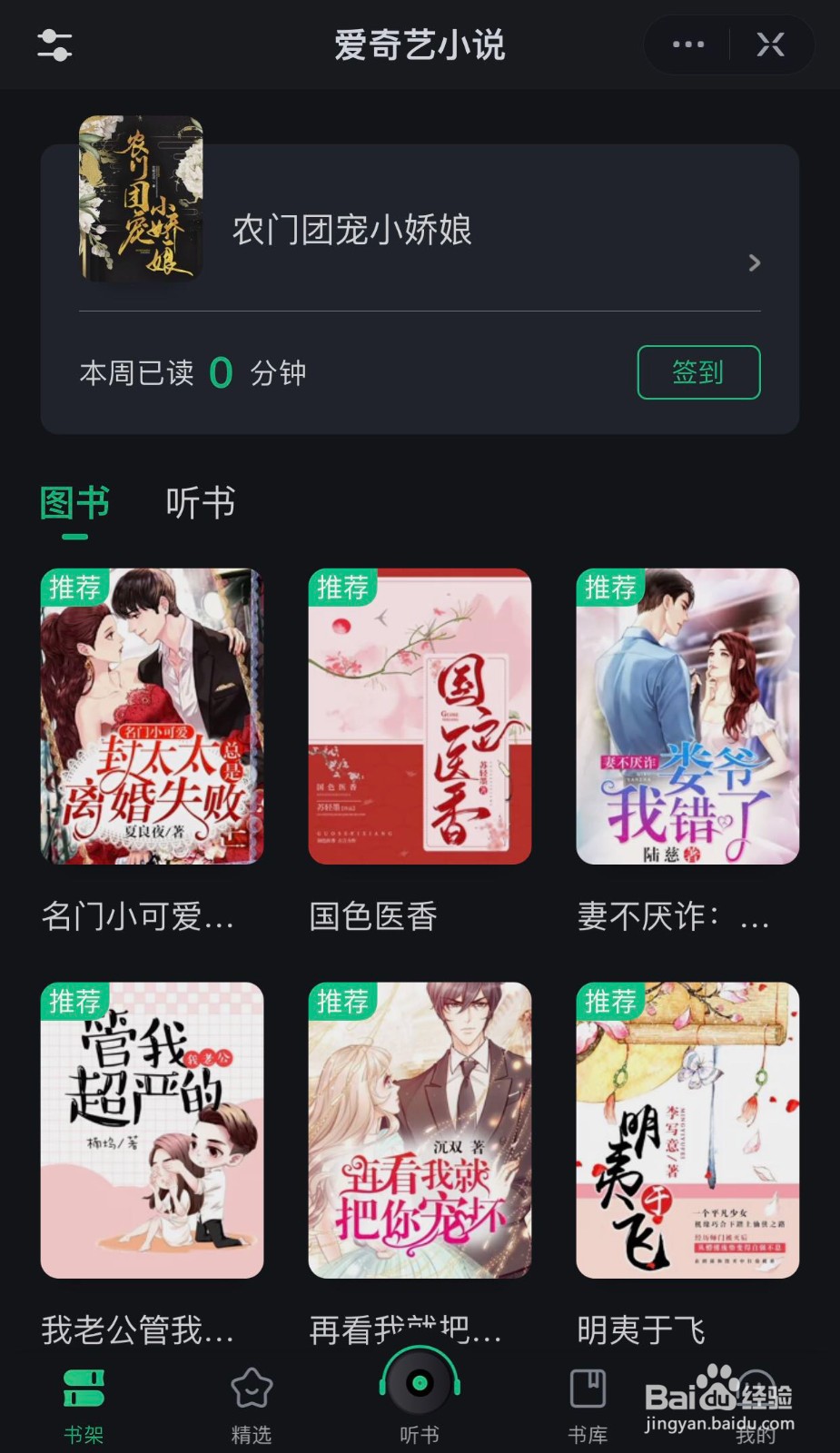
Task: Check the 本周已读 reading minutes counter
Action: pos(193,372)
